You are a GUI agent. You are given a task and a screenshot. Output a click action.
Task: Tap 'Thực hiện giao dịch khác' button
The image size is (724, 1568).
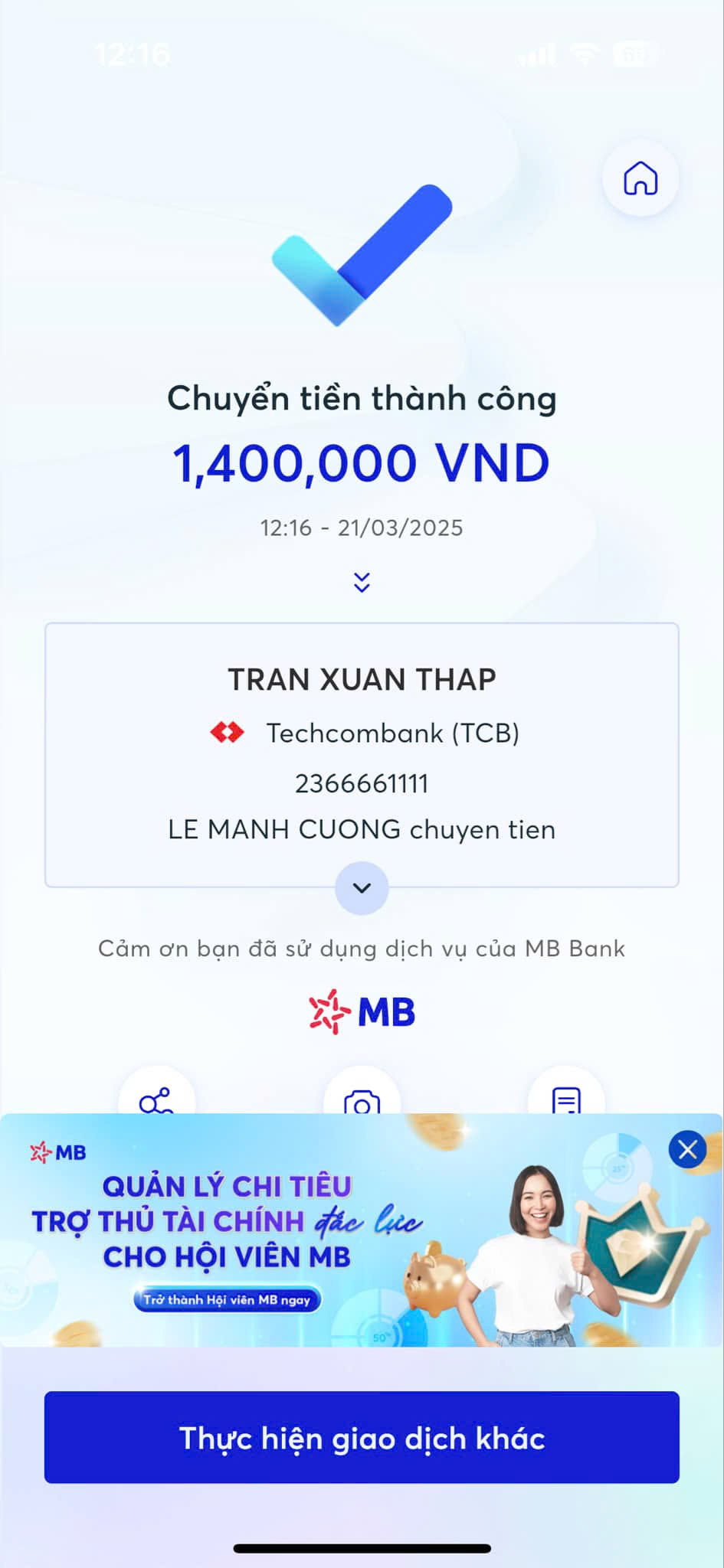362,1437
